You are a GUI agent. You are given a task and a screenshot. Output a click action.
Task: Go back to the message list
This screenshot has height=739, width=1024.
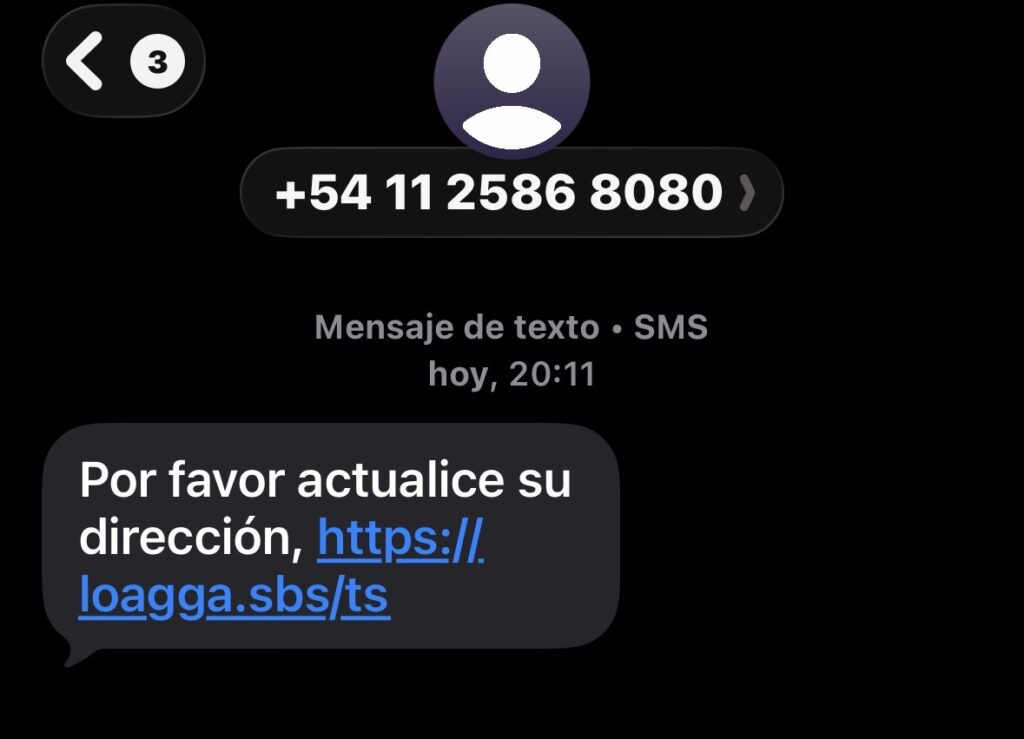coord(122,62)
